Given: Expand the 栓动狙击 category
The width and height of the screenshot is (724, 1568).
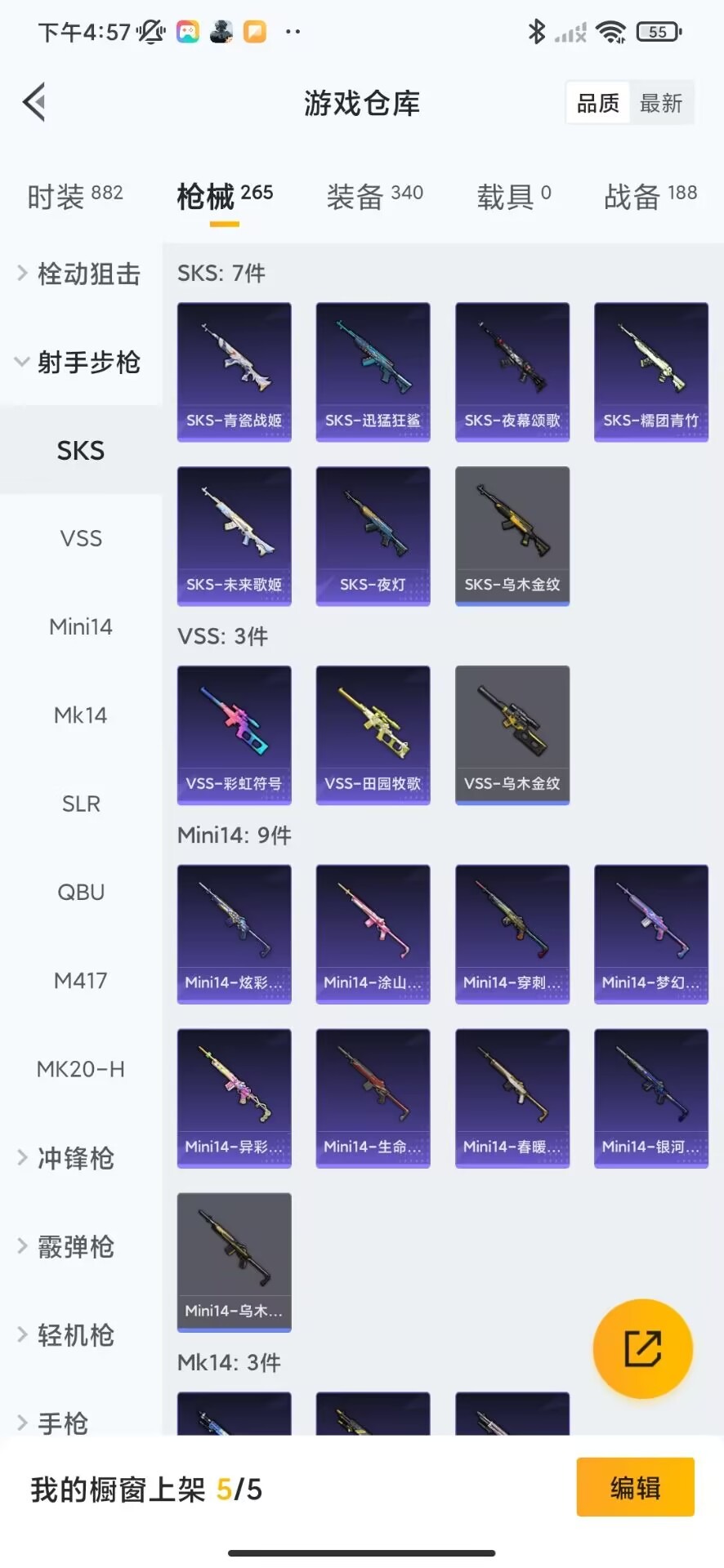Looking at the screenshot, I should pyautogui.click(x=80, y=274).
